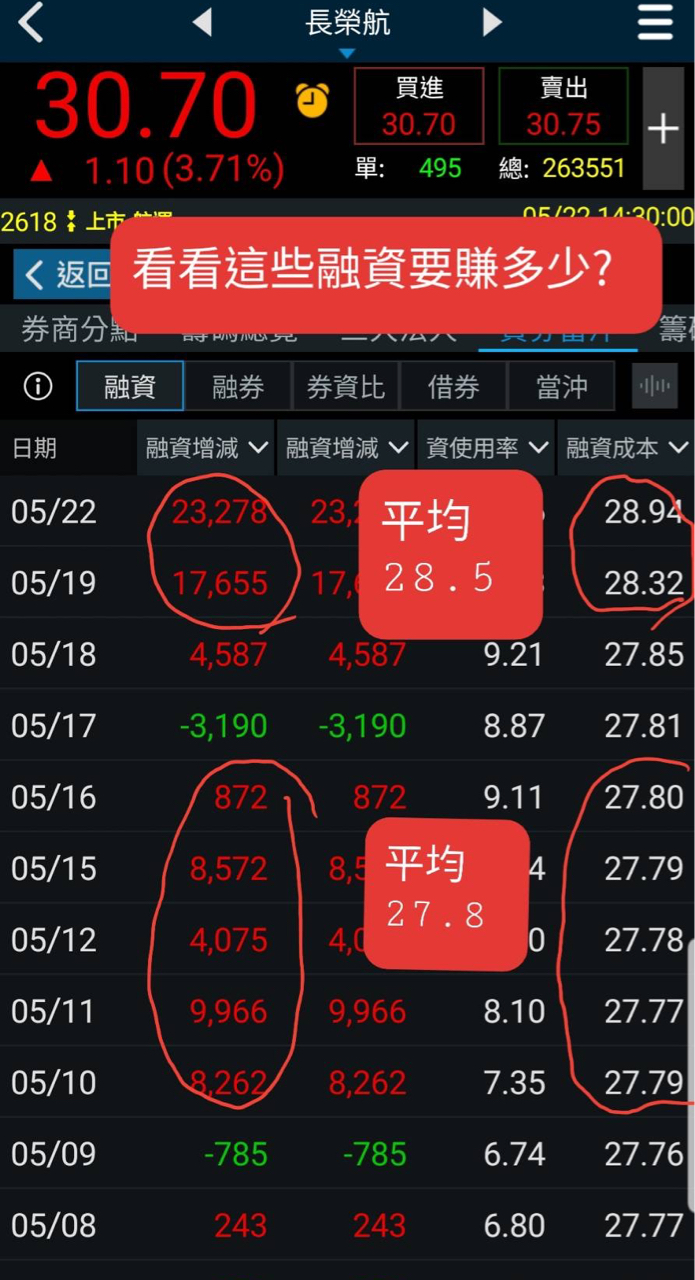Viewport: 695px width, 1280px height.
Task: Switch to the 券商分點 tab
Action: click(x=65, y=331)
